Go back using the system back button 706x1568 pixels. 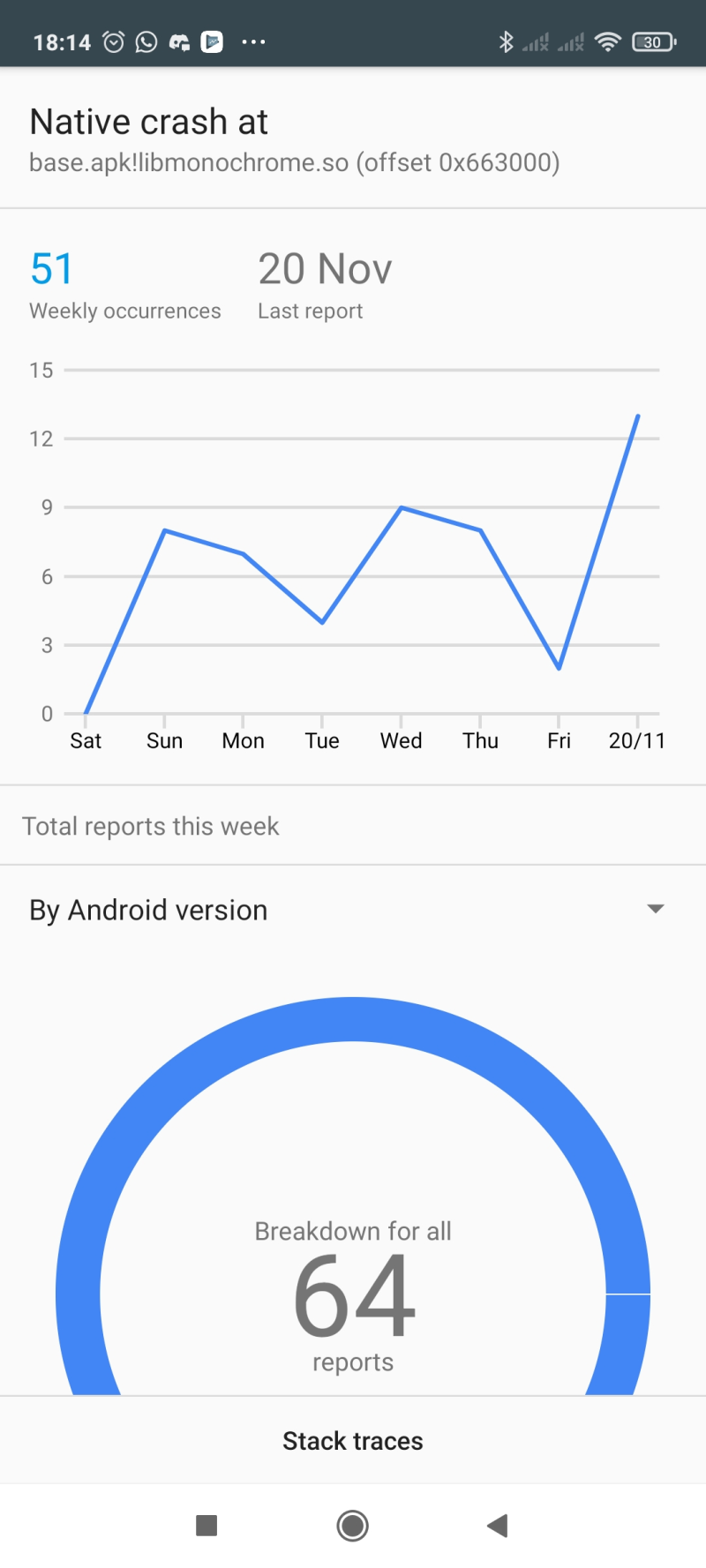point(498,1526)
